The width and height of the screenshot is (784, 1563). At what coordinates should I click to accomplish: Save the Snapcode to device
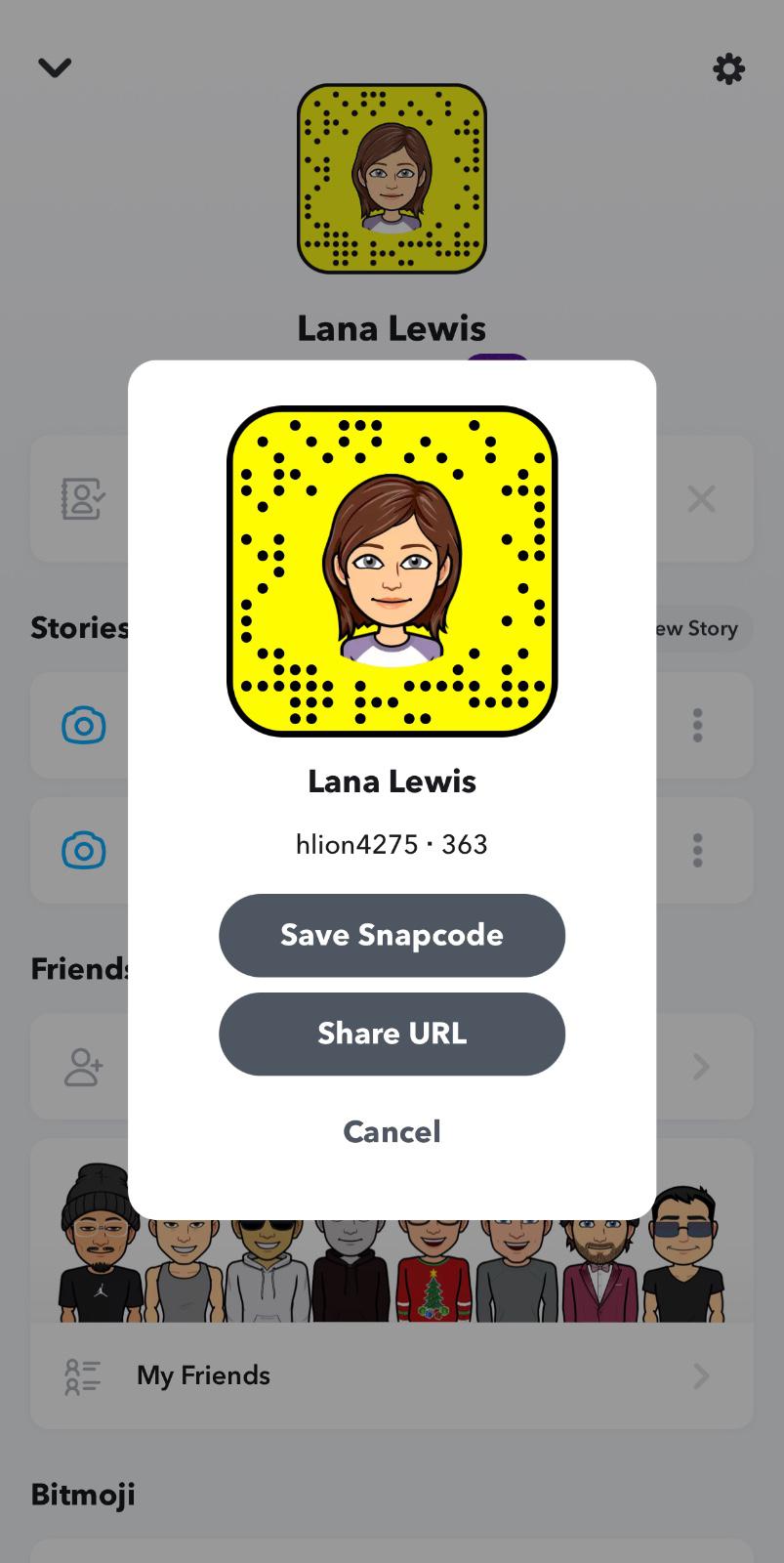click(x=392, y=935)
